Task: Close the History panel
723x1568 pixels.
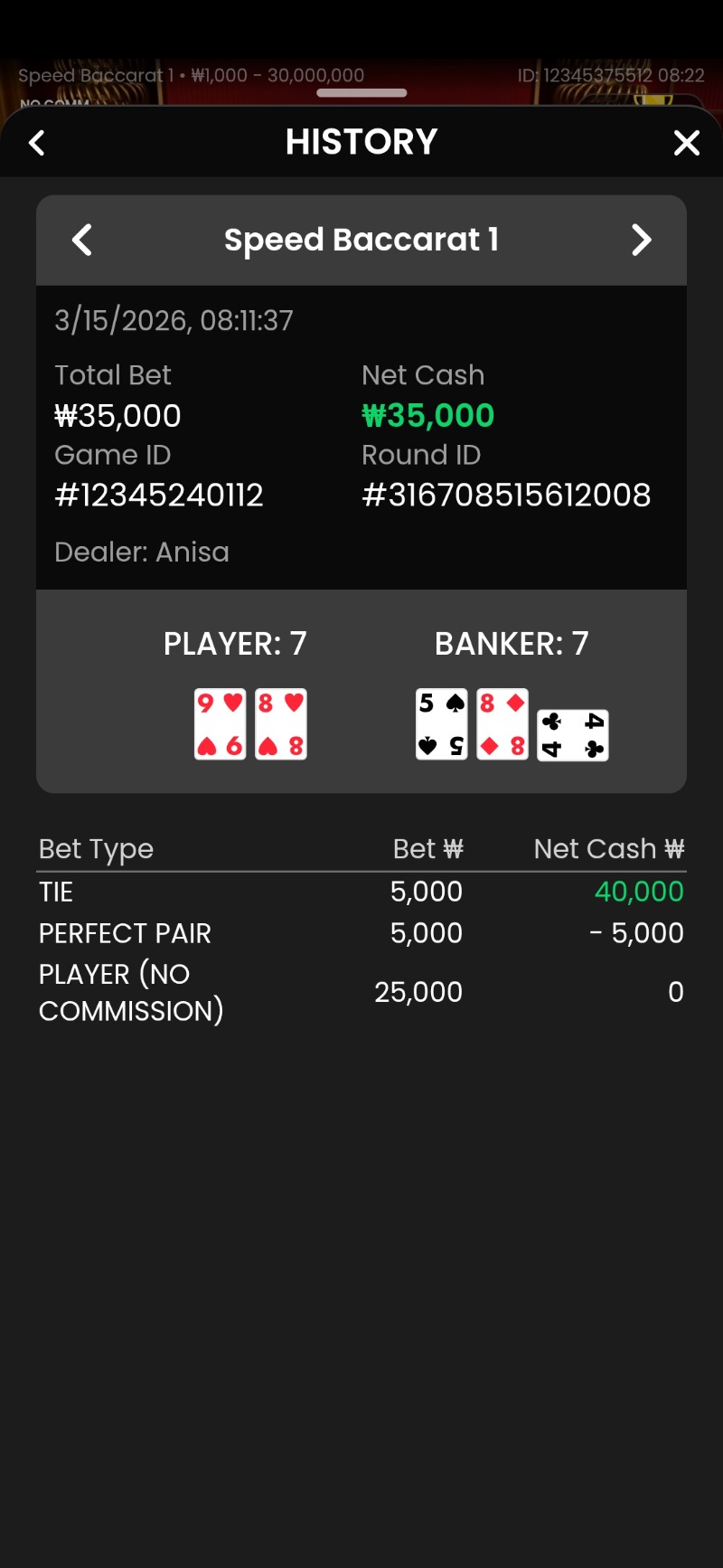Action: pyautogui.click(x=687, y=143)
